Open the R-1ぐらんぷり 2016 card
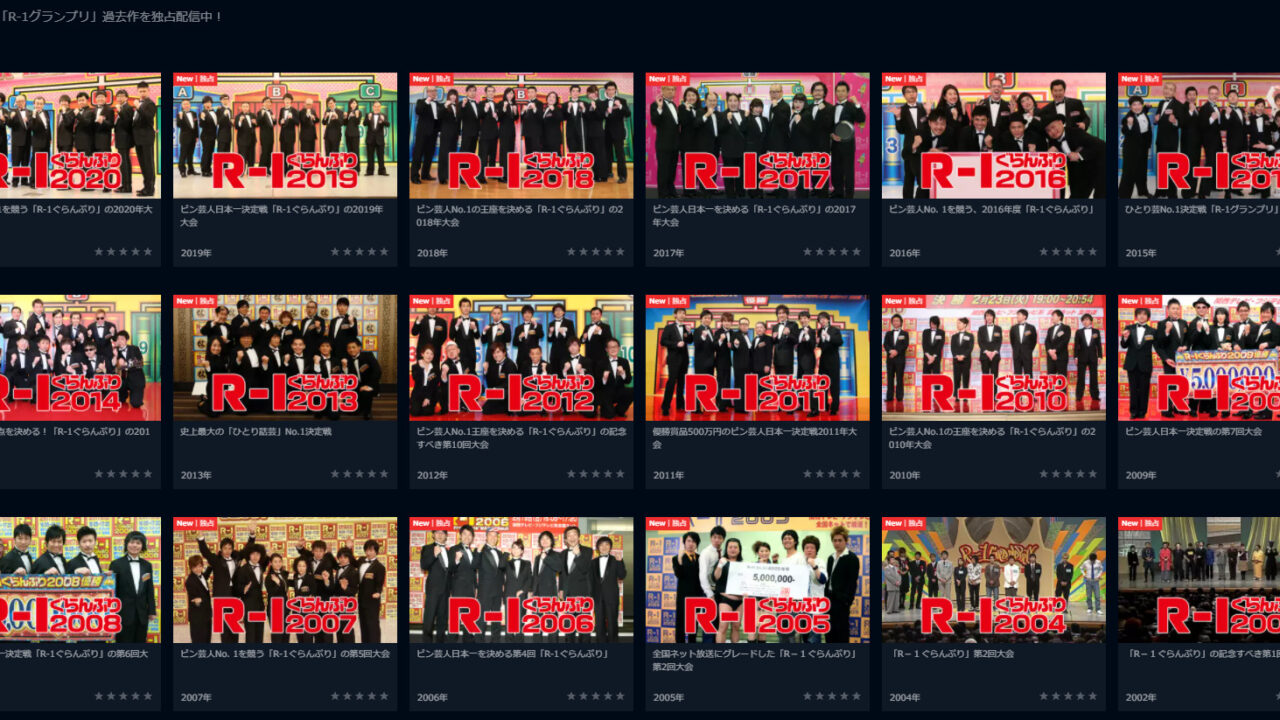This screenshot has height=720, width=1280. pos(993,135)
